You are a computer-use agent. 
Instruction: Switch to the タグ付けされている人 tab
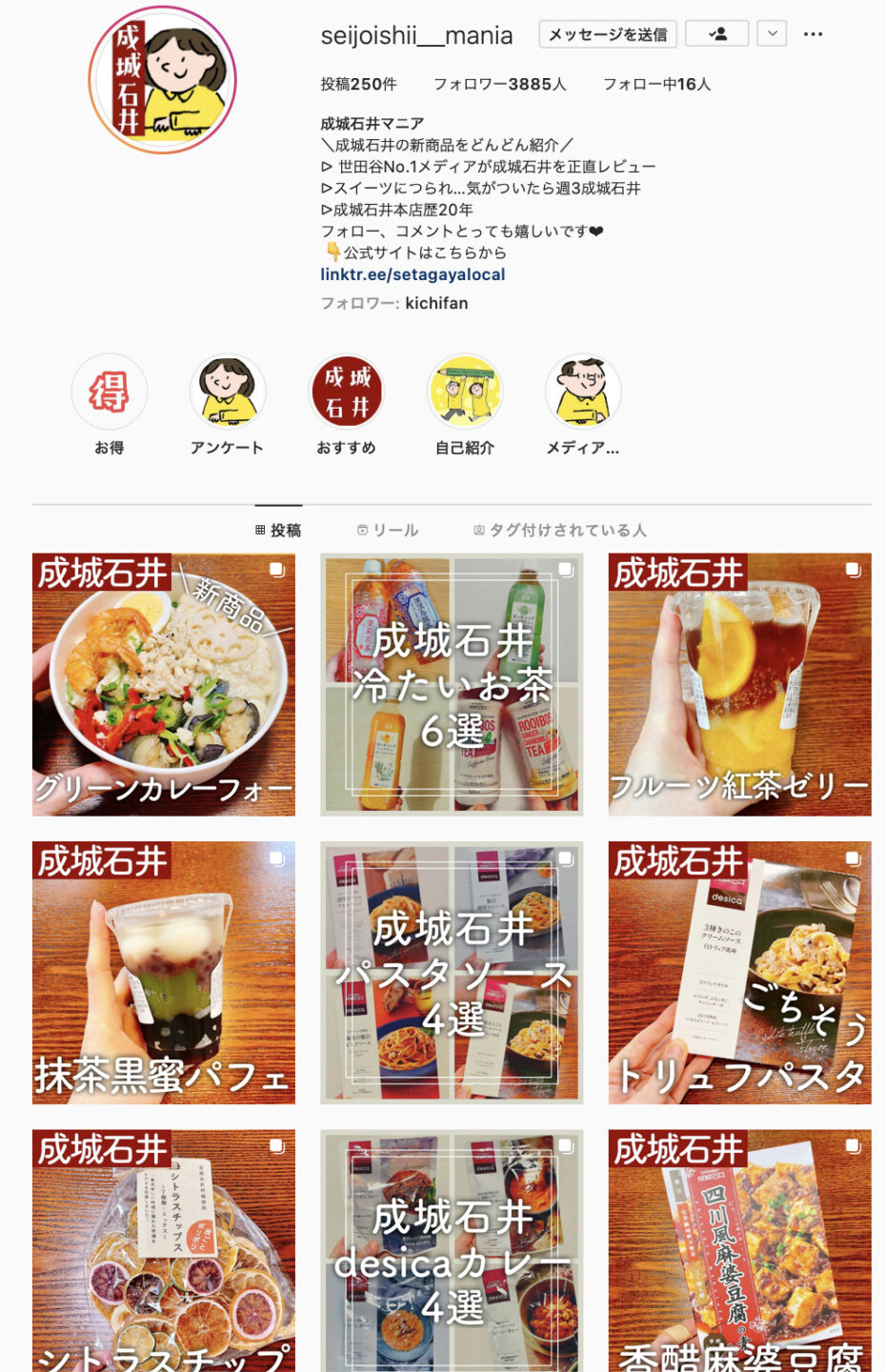[x=560, y=530]
